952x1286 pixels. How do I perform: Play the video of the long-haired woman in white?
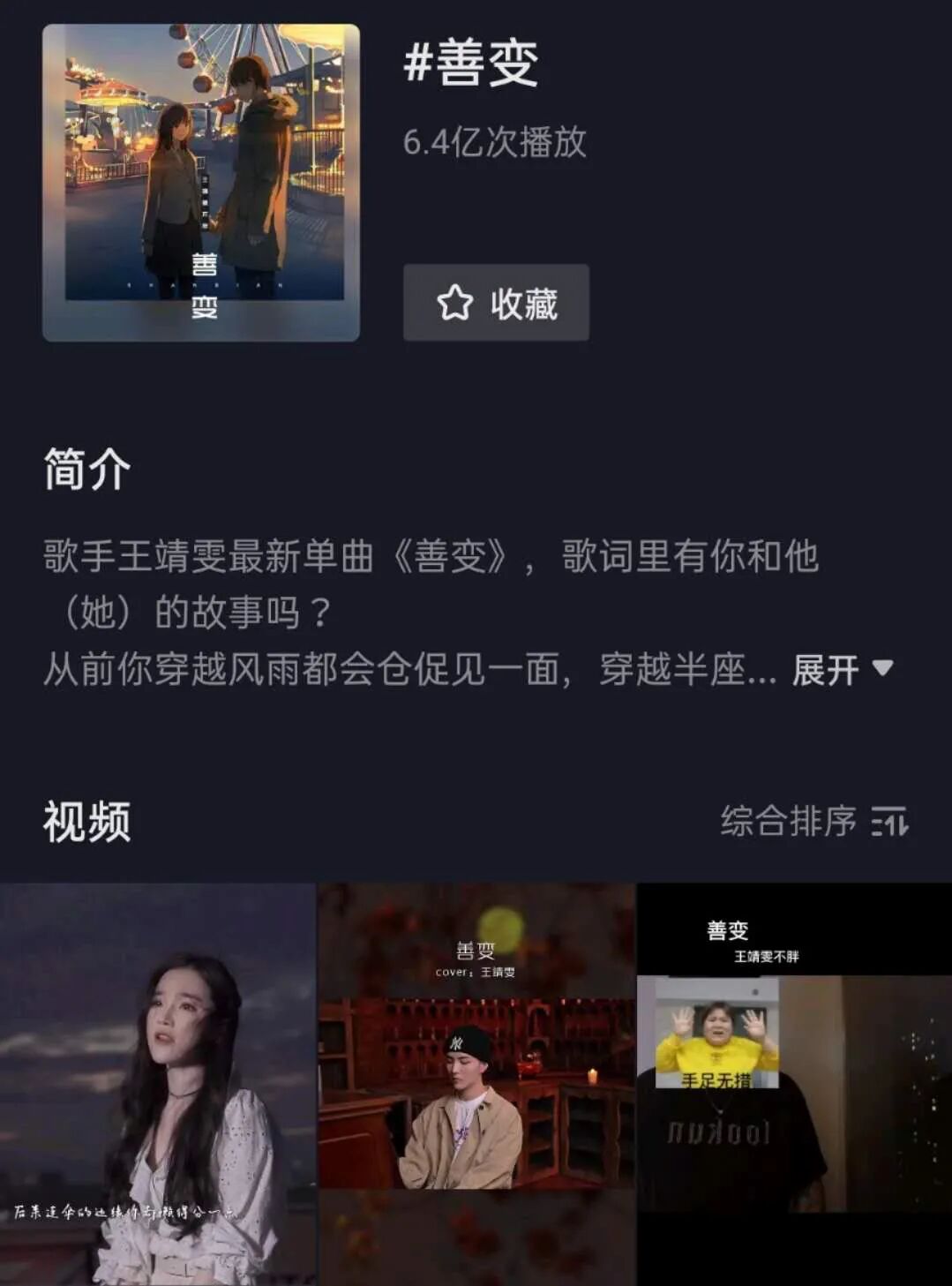click(158, 1084)
